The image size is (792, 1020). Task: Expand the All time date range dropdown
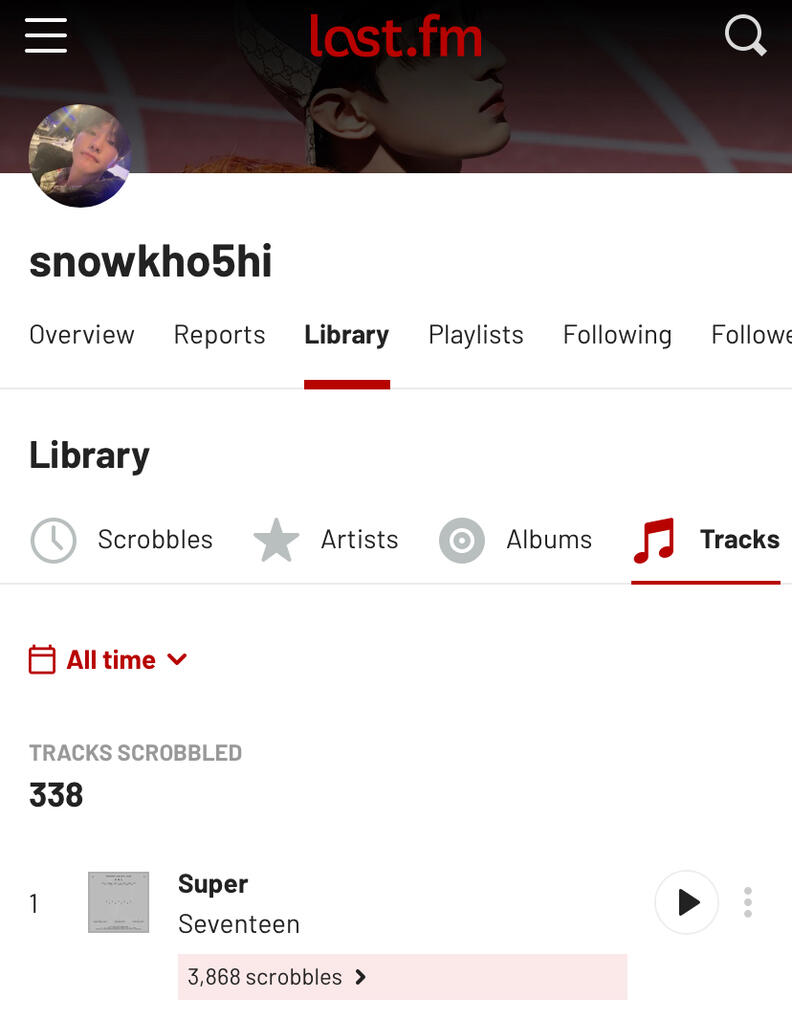coord(109,660)
